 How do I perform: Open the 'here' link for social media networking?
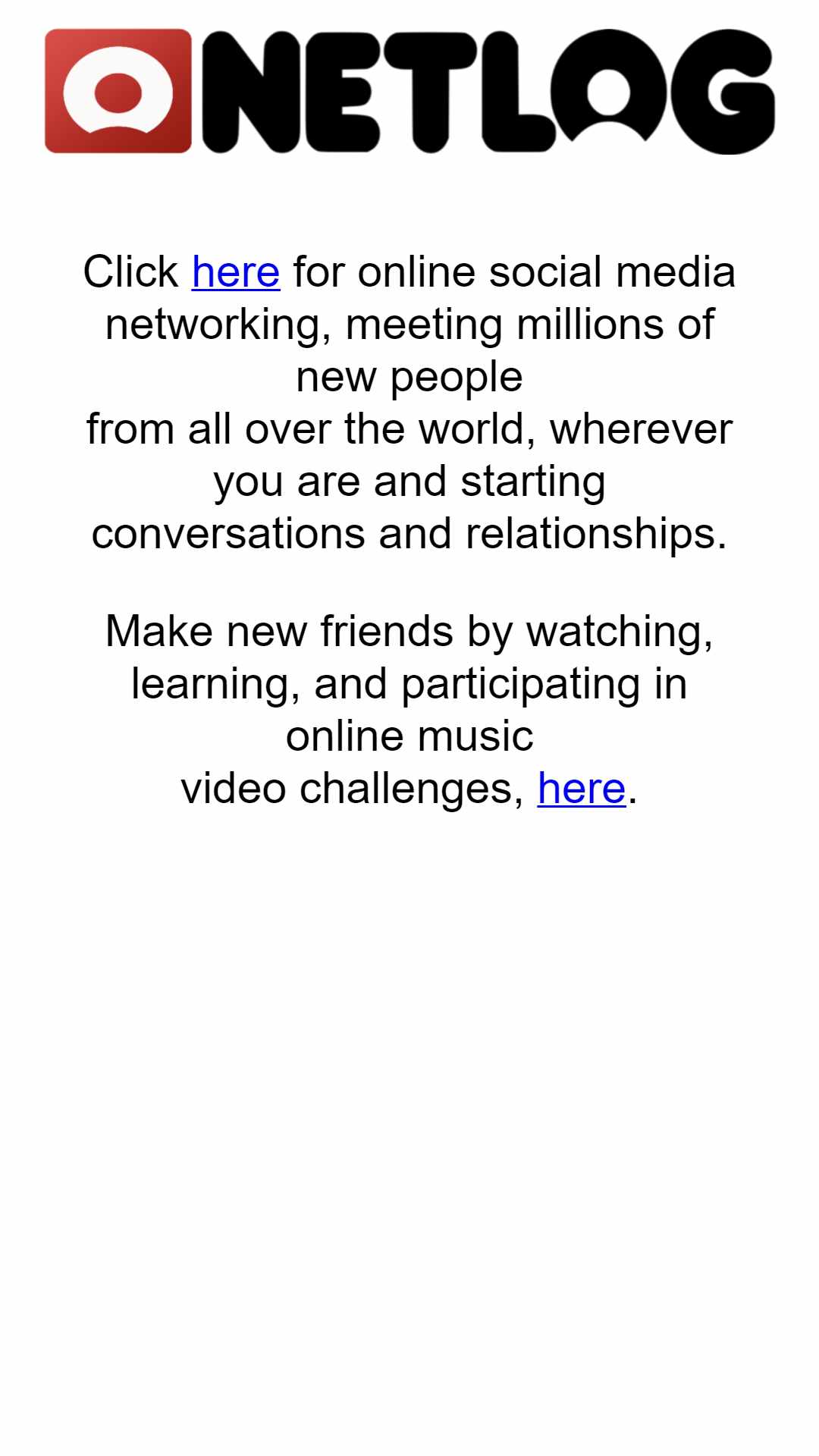[236, 271]
